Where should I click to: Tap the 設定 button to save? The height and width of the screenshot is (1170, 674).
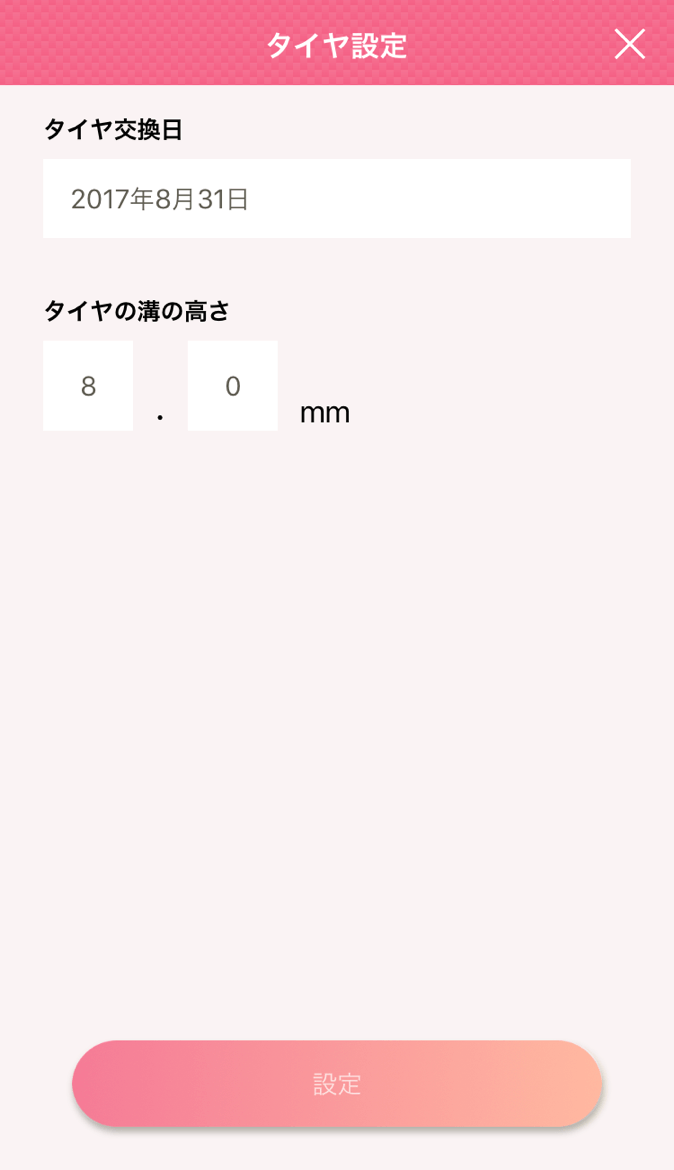coord(337,1083)
